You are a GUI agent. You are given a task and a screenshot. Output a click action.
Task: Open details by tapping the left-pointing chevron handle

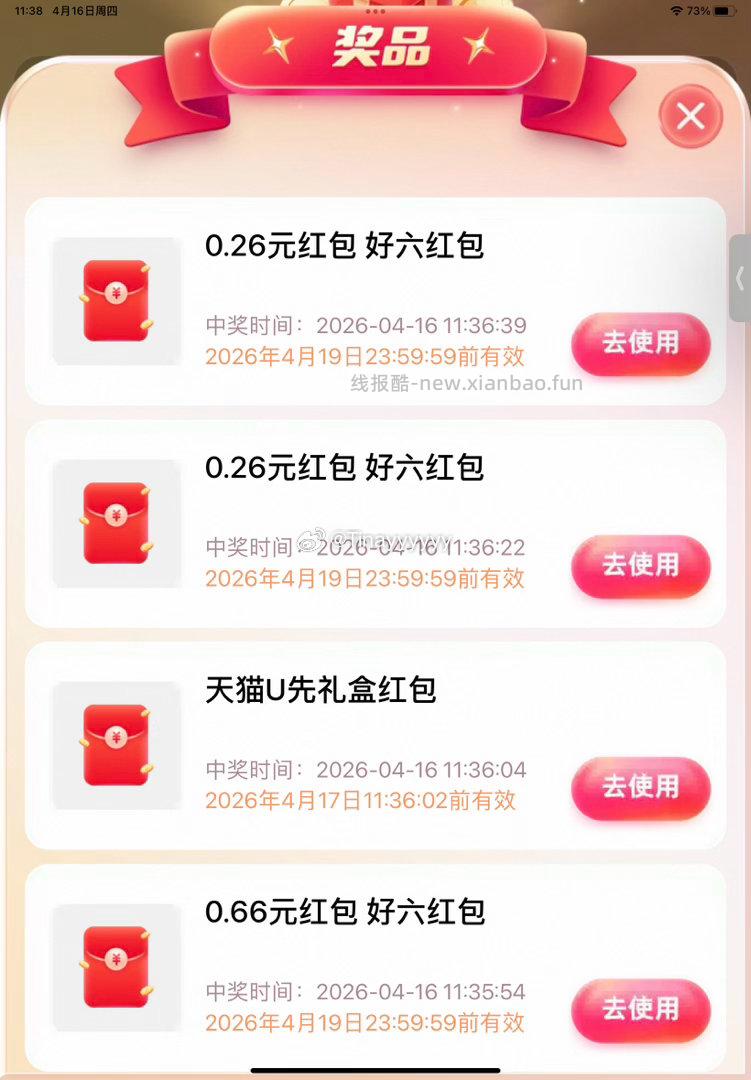coord(739,280)
